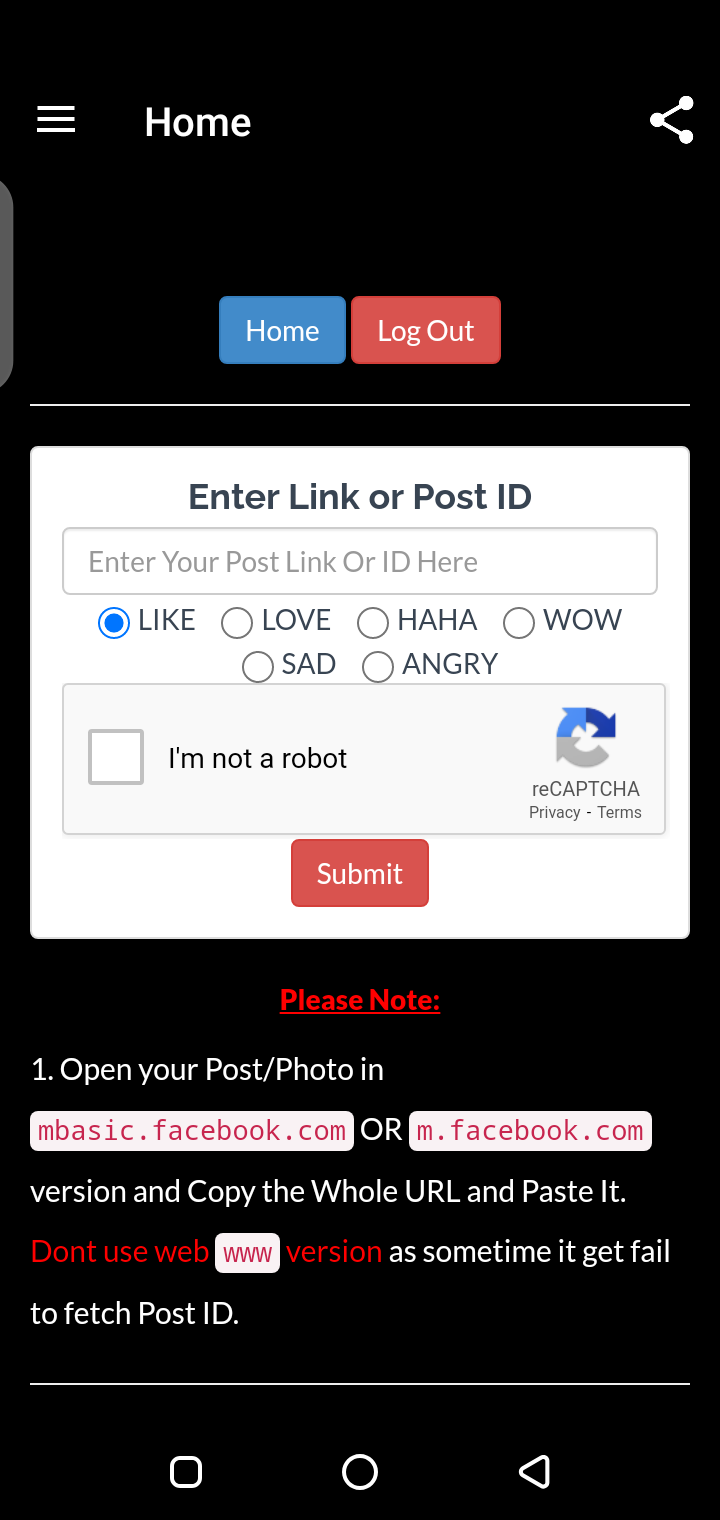The image size is (720, 1520).
Task: Submit the reaction request
Action: point(360,873)
